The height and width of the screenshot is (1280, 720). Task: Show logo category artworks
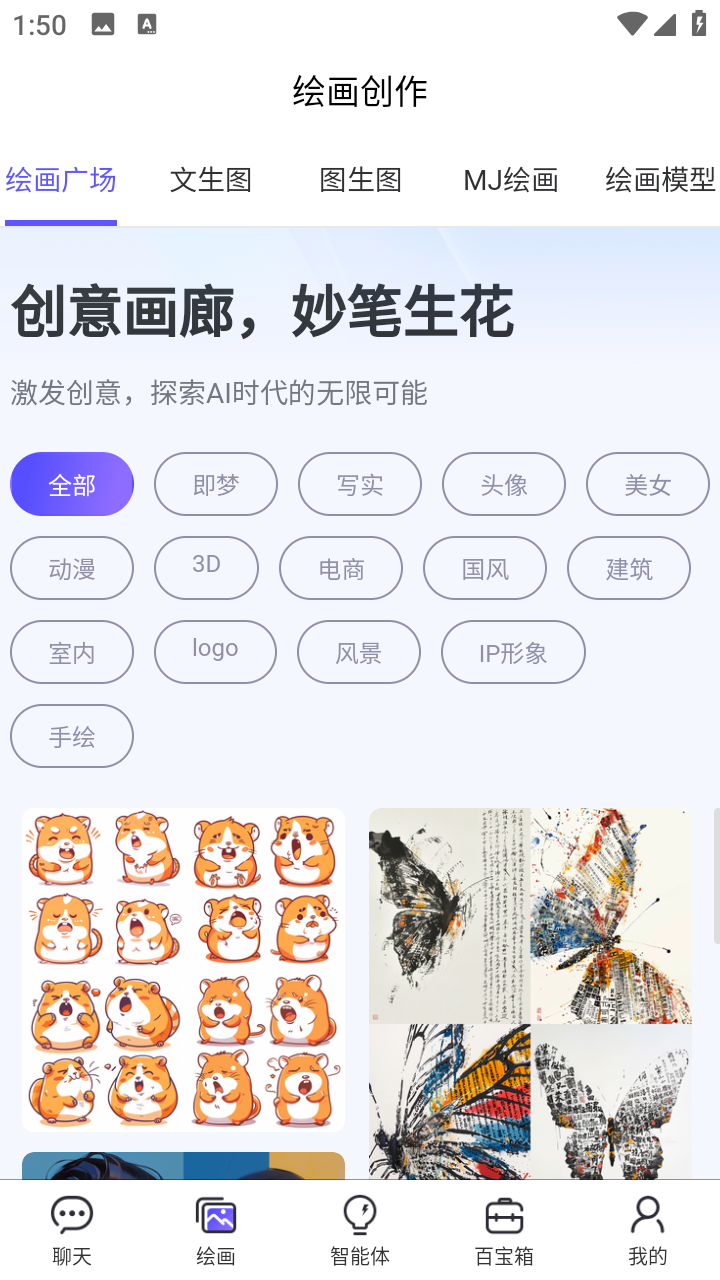[x=215, y=651]
